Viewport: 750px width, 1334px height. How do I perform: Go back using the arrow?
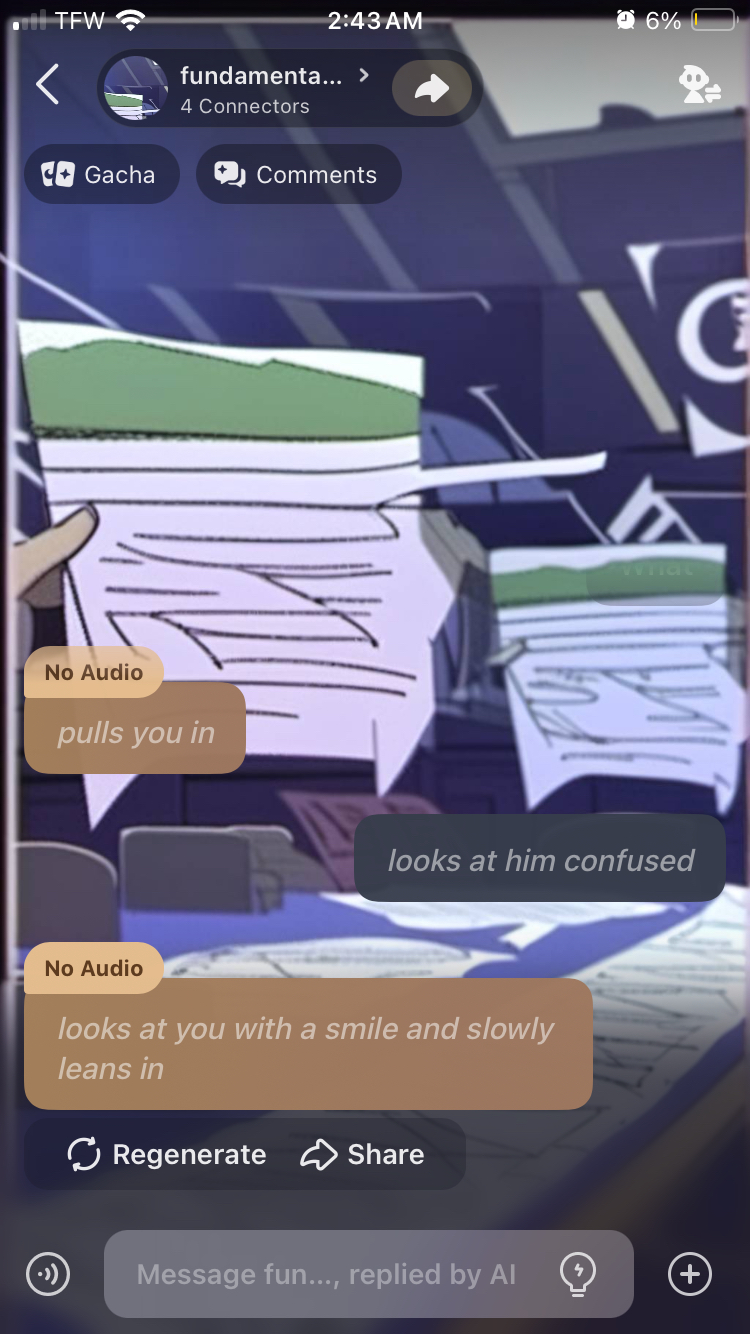pyautogui.click(x=47, y=85)
